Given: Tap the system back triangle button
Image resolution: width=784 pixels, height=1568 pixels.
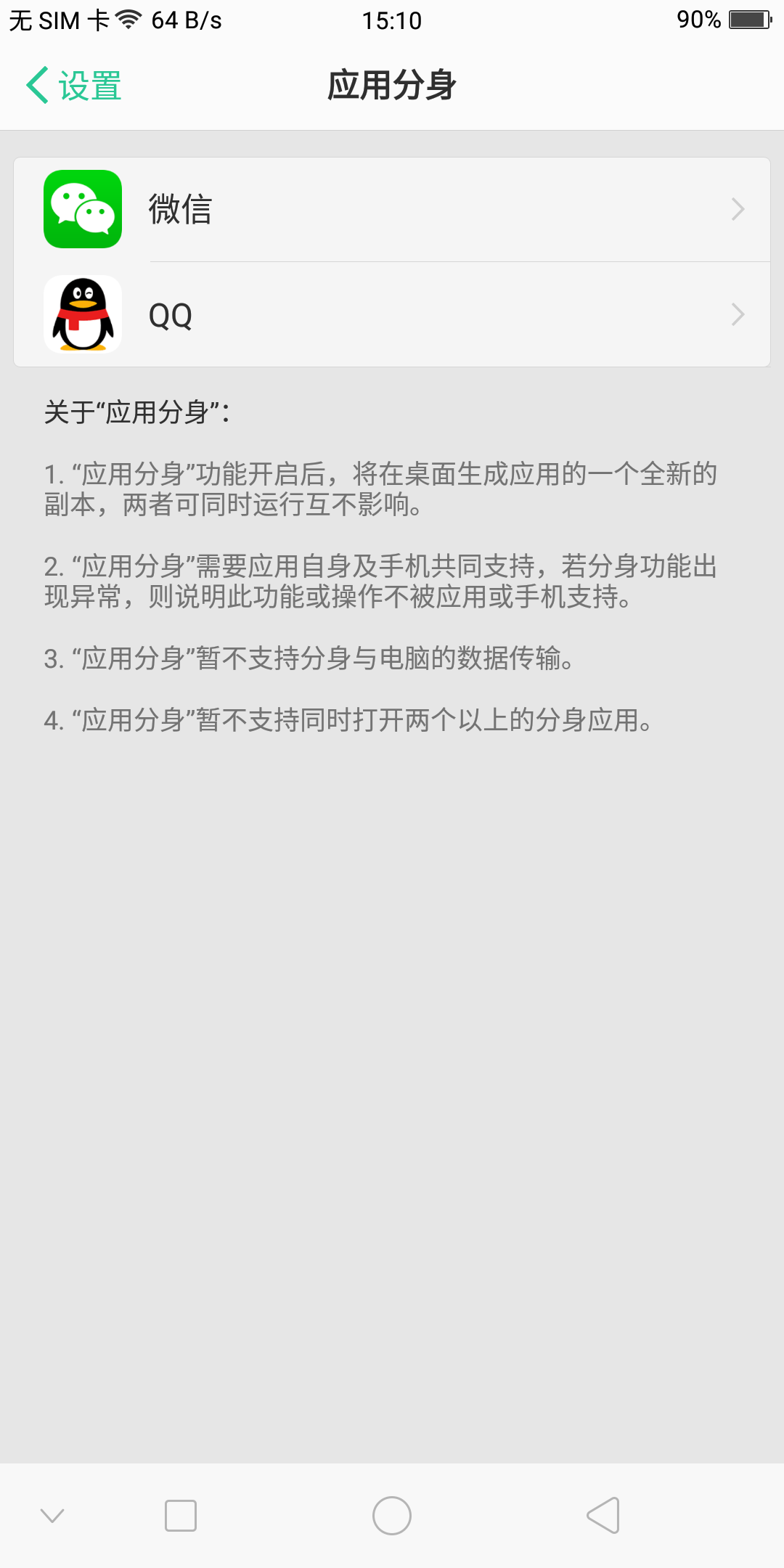Looking at the screenshot, I should coord(603,1516).
